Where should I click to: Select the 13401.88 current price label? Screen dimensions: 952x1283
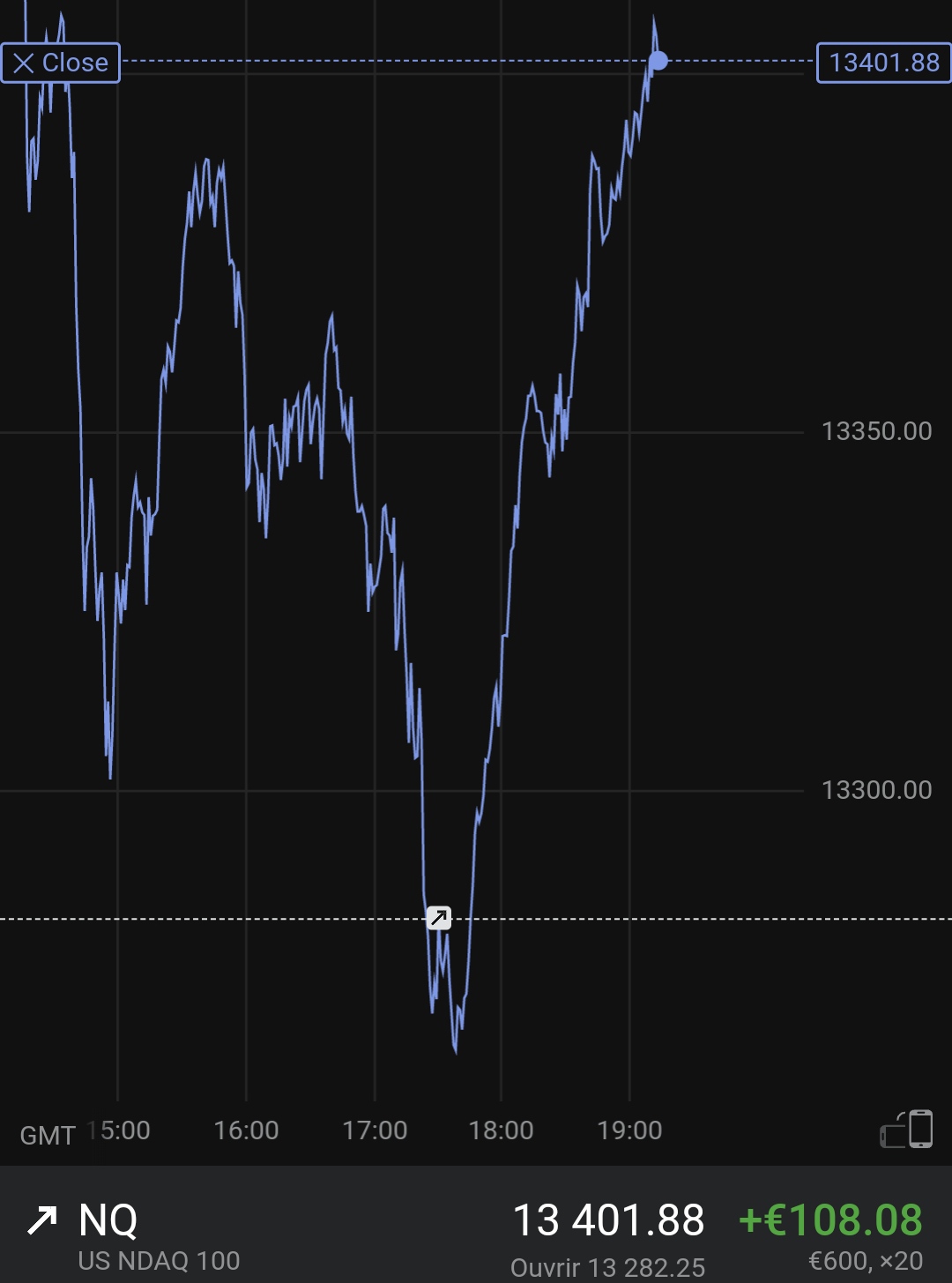(883, 63)
